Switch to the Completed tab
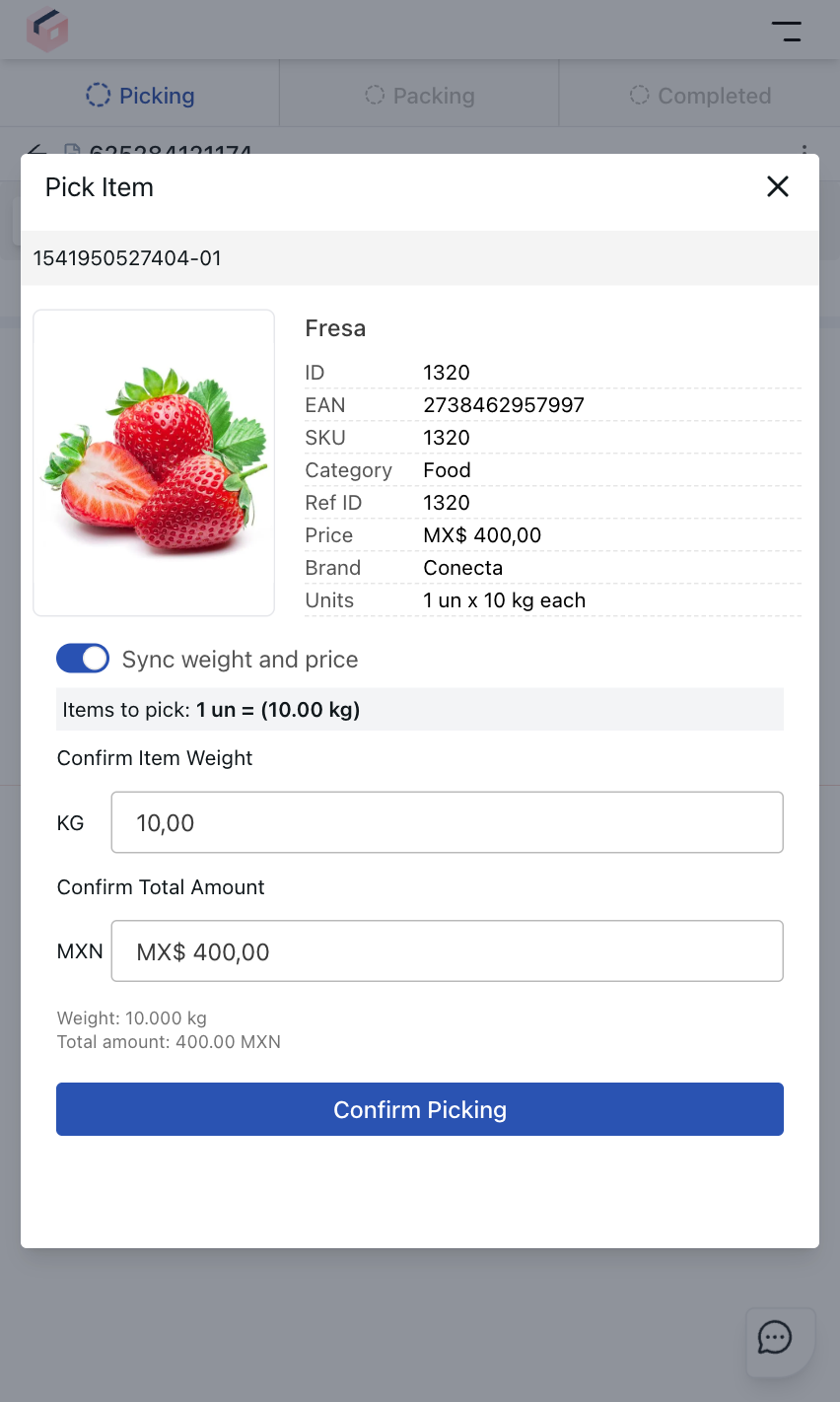This screenshot has height=1402, width=840. [699, 96]
